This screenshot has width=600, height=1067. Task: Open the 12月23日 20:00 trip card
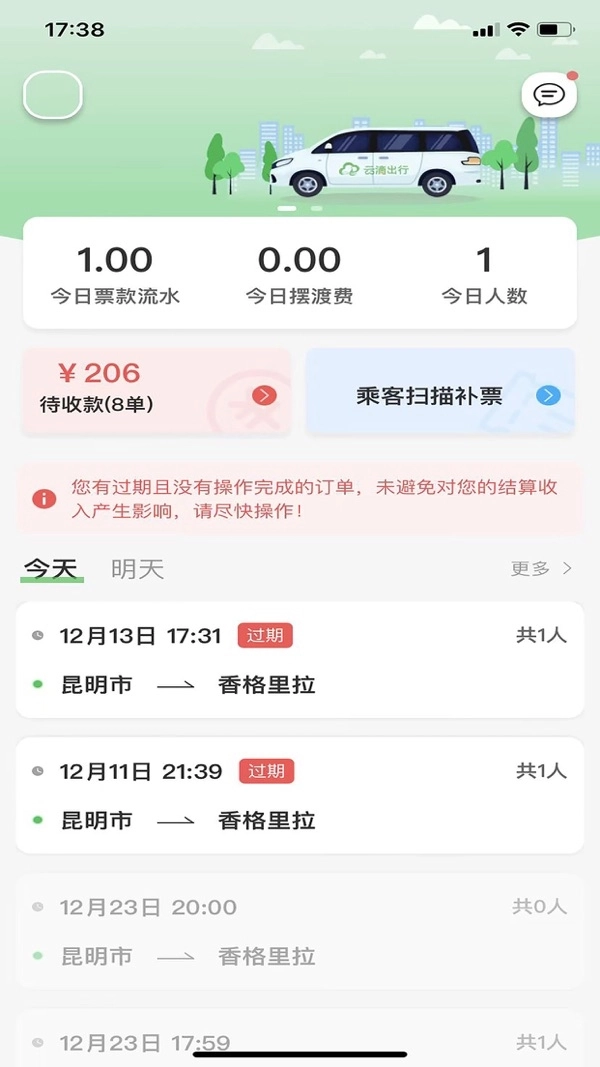299,932
